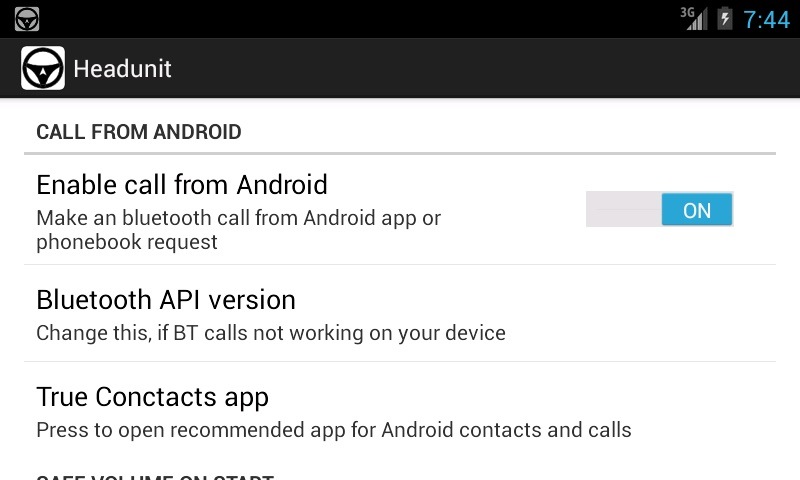Open True Conctacts app recommendation
This screenshot has width=800, height=480.
pos(400,412)
